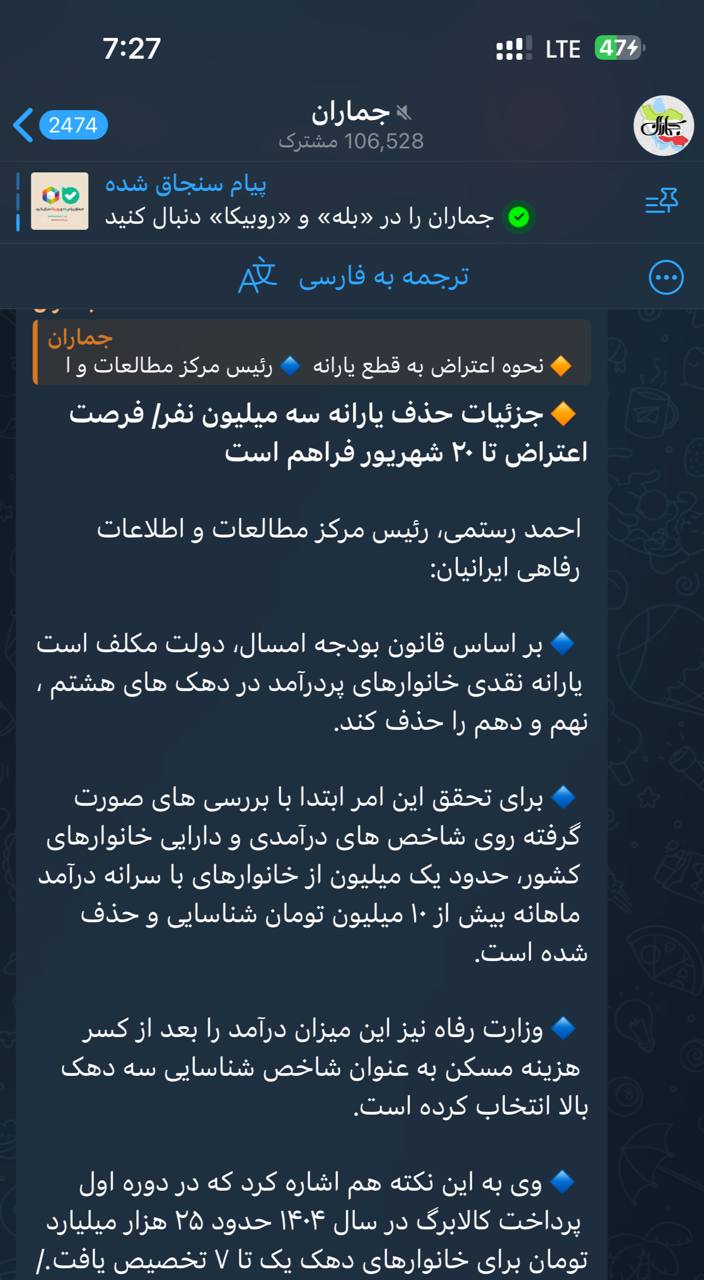Open the جماران channel profile photo
The width and height of the screenshot is (704, 1280).
point(663,126)
